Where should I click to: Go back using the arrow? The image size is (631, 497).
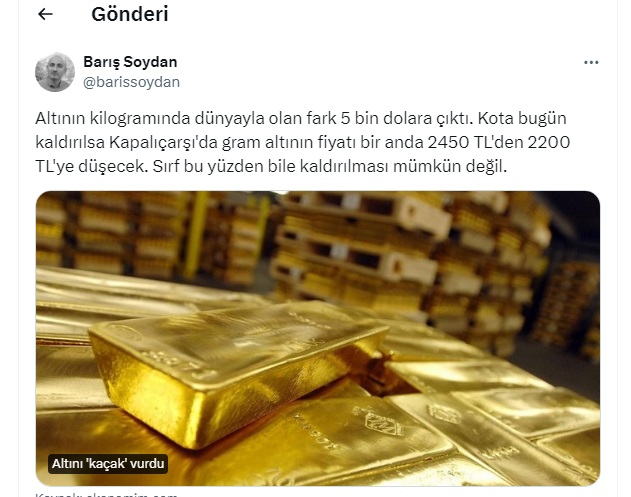tap(44, 15)
